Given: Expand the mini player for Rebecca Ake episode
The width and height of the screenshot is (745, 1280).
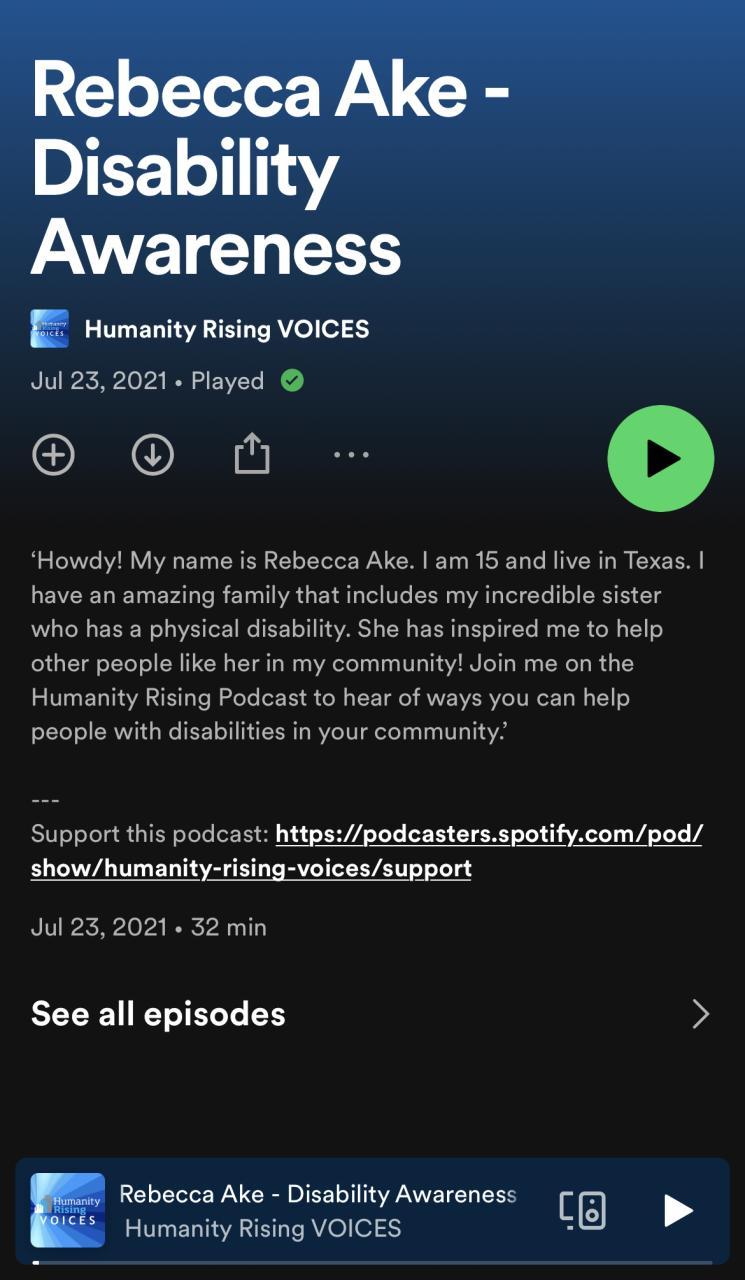Looking at the screenshot, I should pyautogui.click(x=317, y=1210).
